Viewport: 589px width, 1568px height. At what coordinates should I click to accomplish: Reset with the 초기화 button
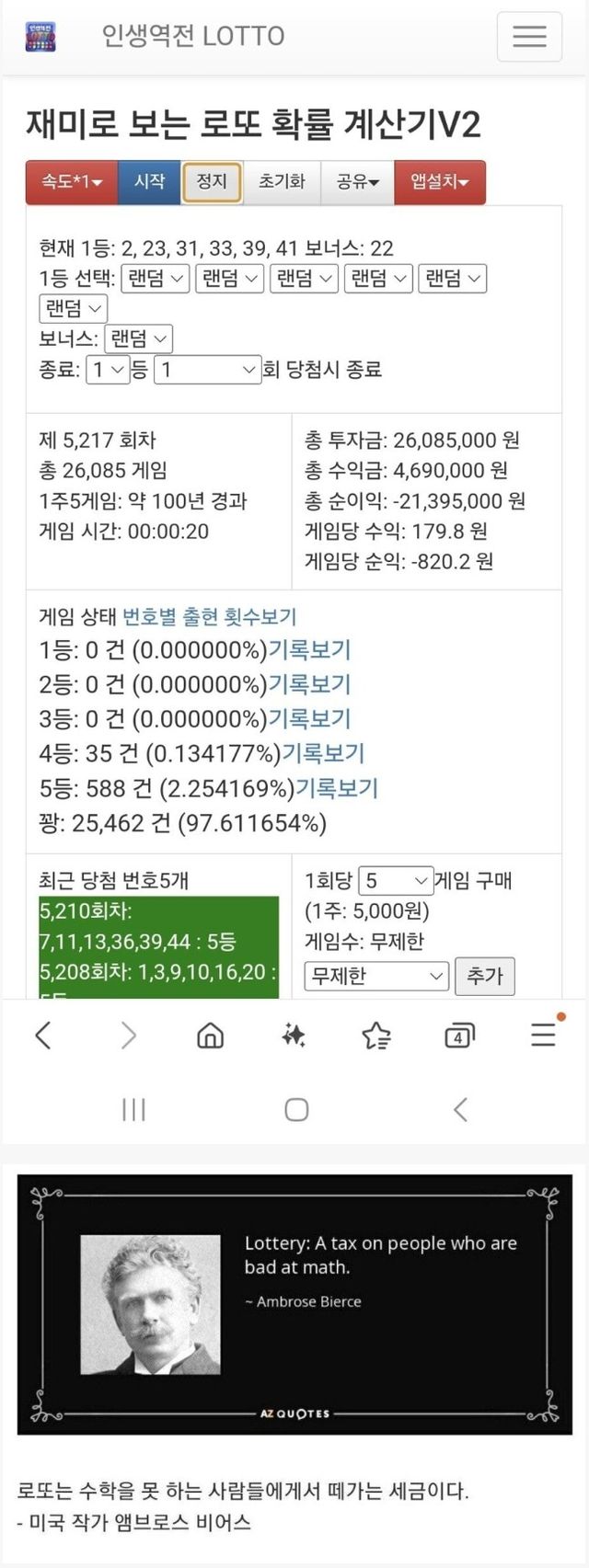tap(282, 181)
